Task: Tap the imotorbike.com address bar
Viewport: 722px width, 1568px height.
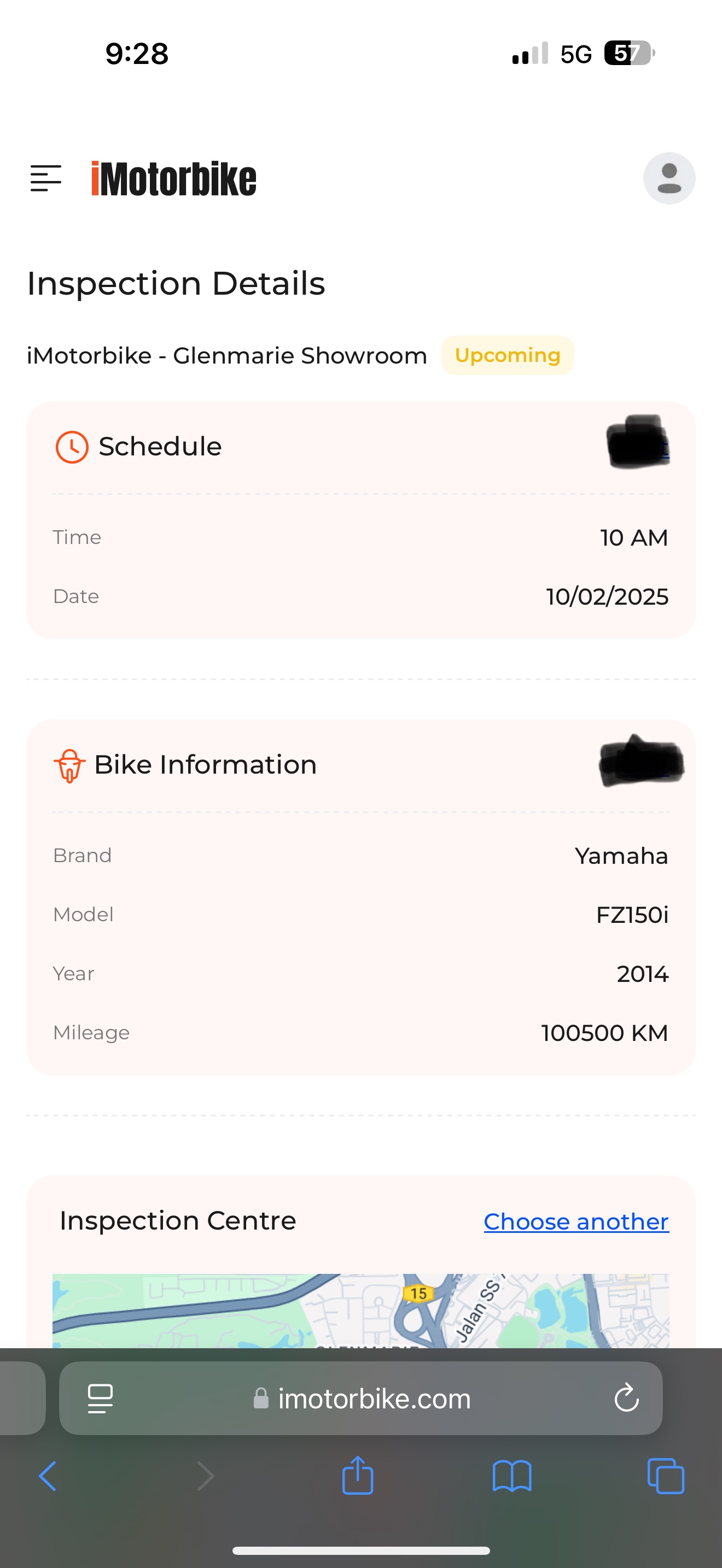Action: [x=374, y=1399]
